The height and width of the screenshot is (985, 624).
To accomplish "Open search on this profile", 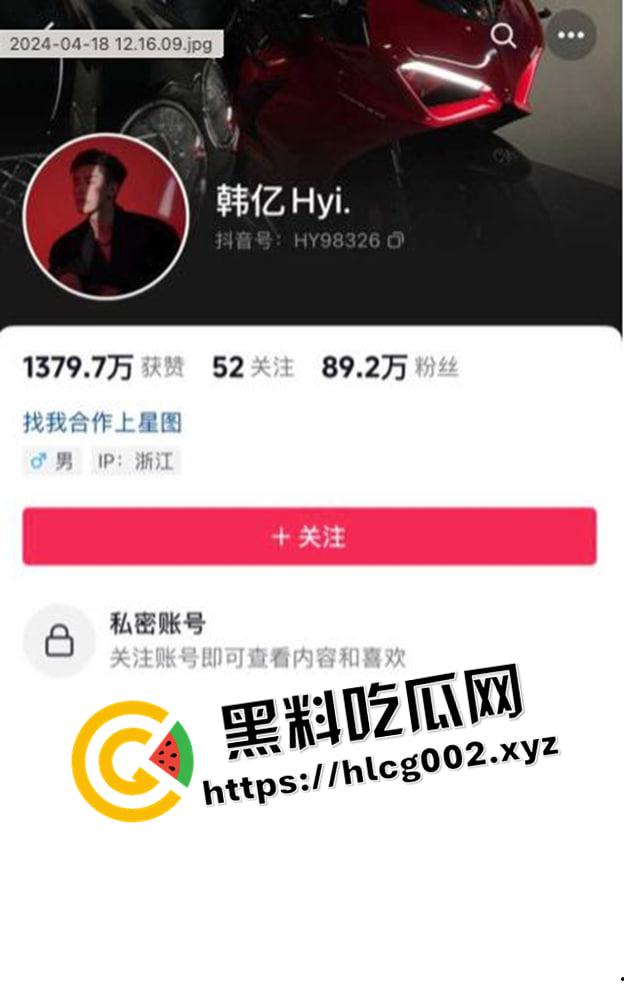I will 504,36.
